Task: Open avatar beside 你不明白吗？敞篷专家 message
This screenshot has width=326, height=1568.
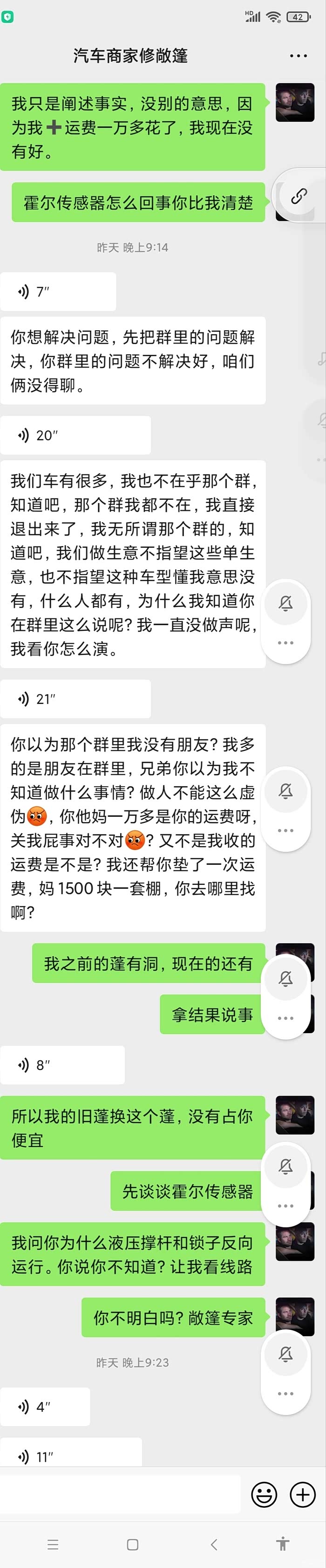Action: click(295, 1317)
